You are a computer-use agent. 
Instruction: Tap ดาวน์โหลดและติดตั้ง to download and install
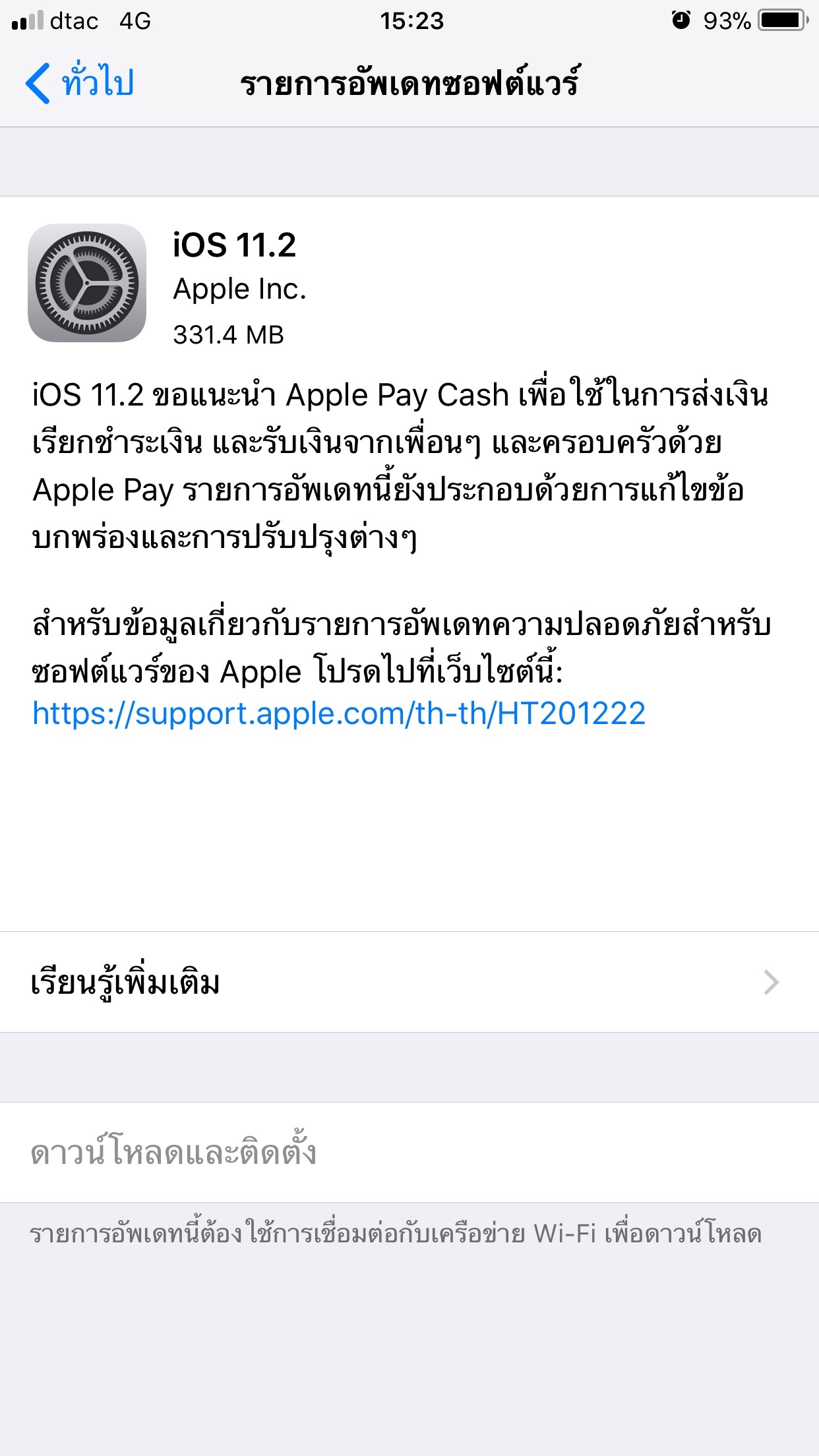point(174,1153)
